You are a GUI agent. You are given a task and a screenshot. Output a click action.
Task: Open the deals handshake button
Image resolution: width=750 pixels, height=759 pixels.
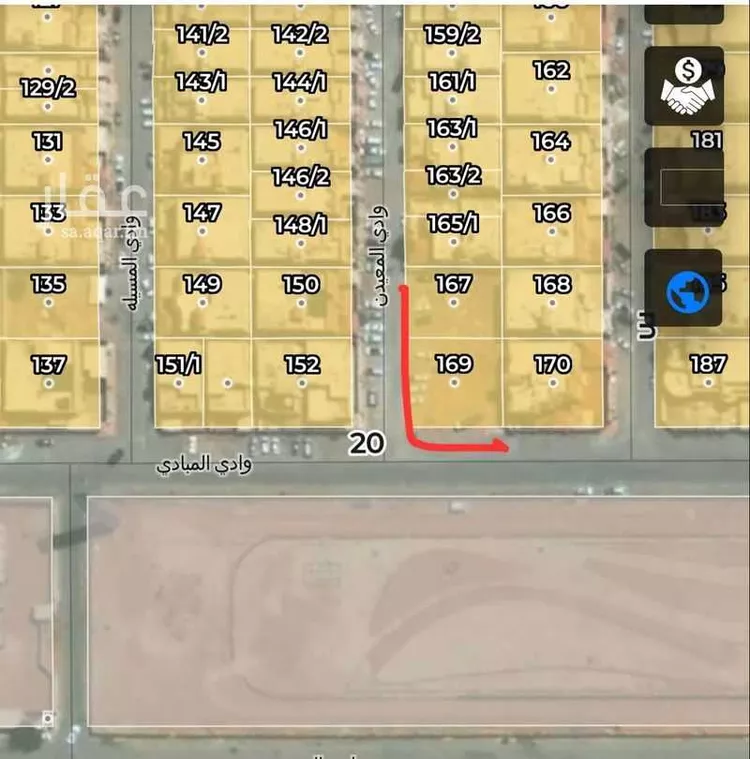684,86
